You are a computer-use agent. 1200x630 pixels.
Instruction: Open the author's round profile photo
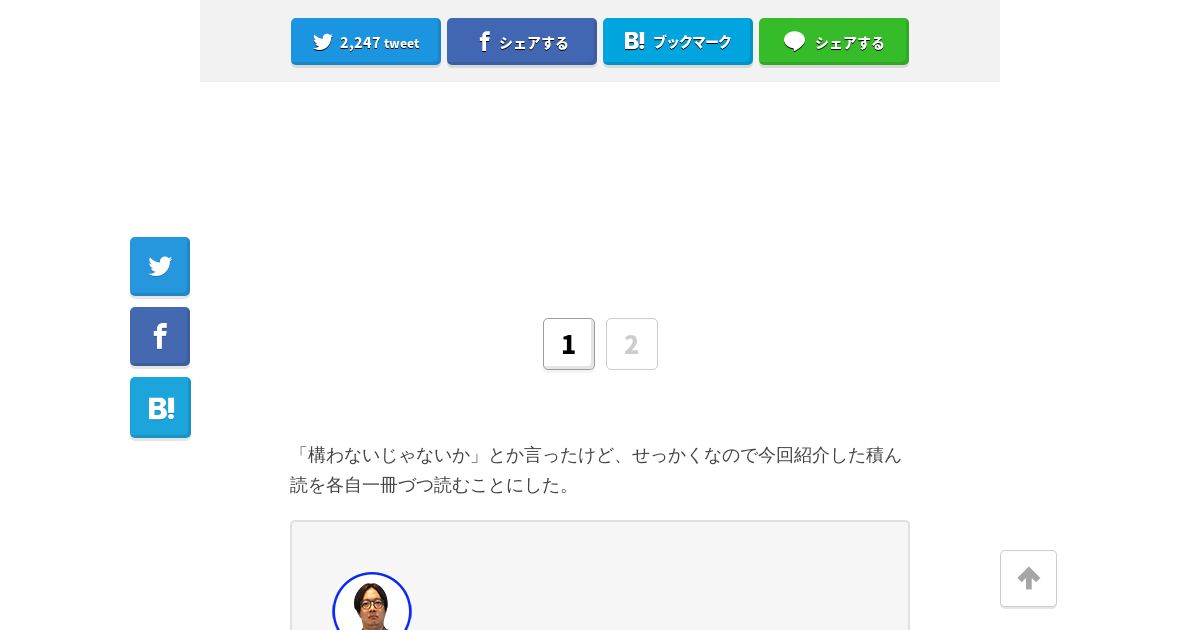pos(372,602)
